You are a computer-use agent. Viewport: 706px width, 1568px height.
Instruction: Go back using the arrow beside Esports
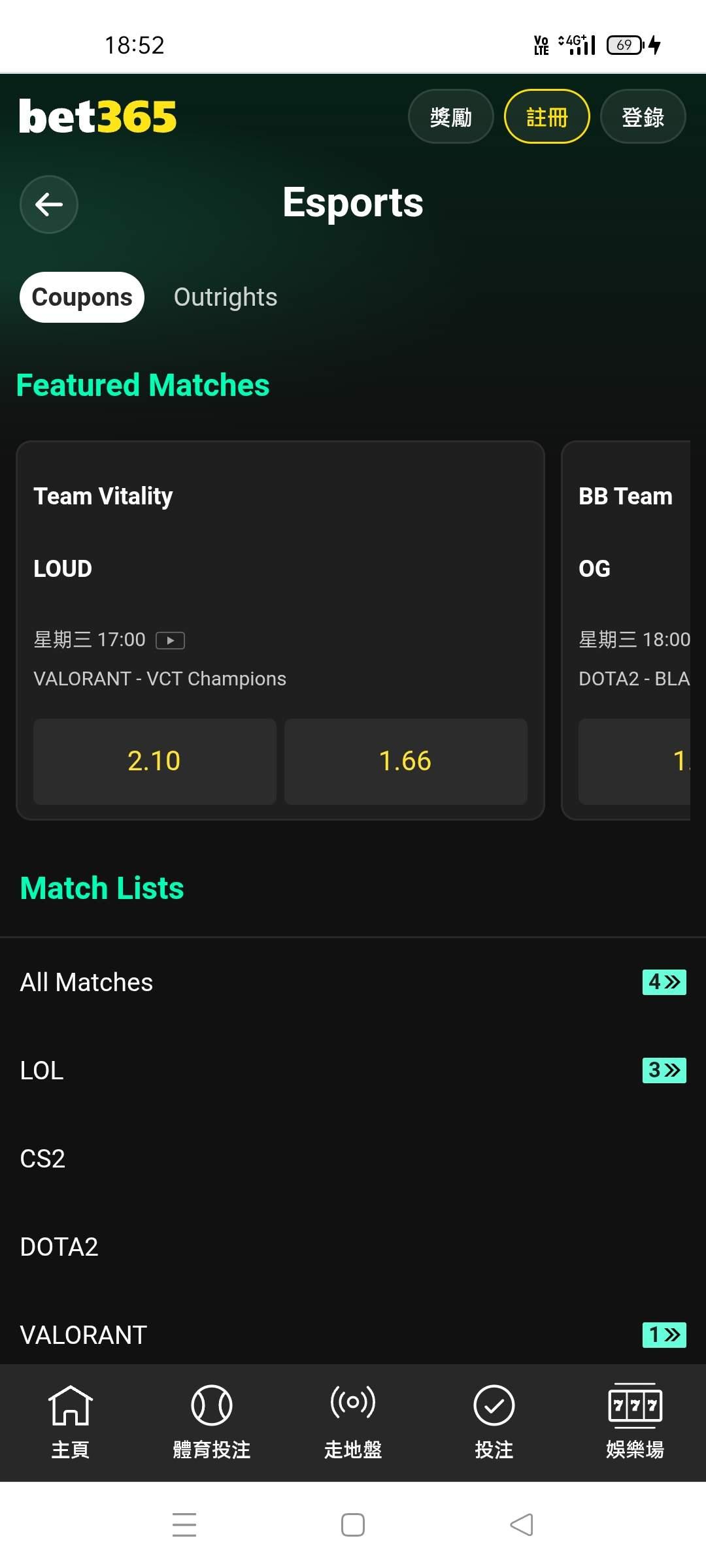[x=49, y=204]
